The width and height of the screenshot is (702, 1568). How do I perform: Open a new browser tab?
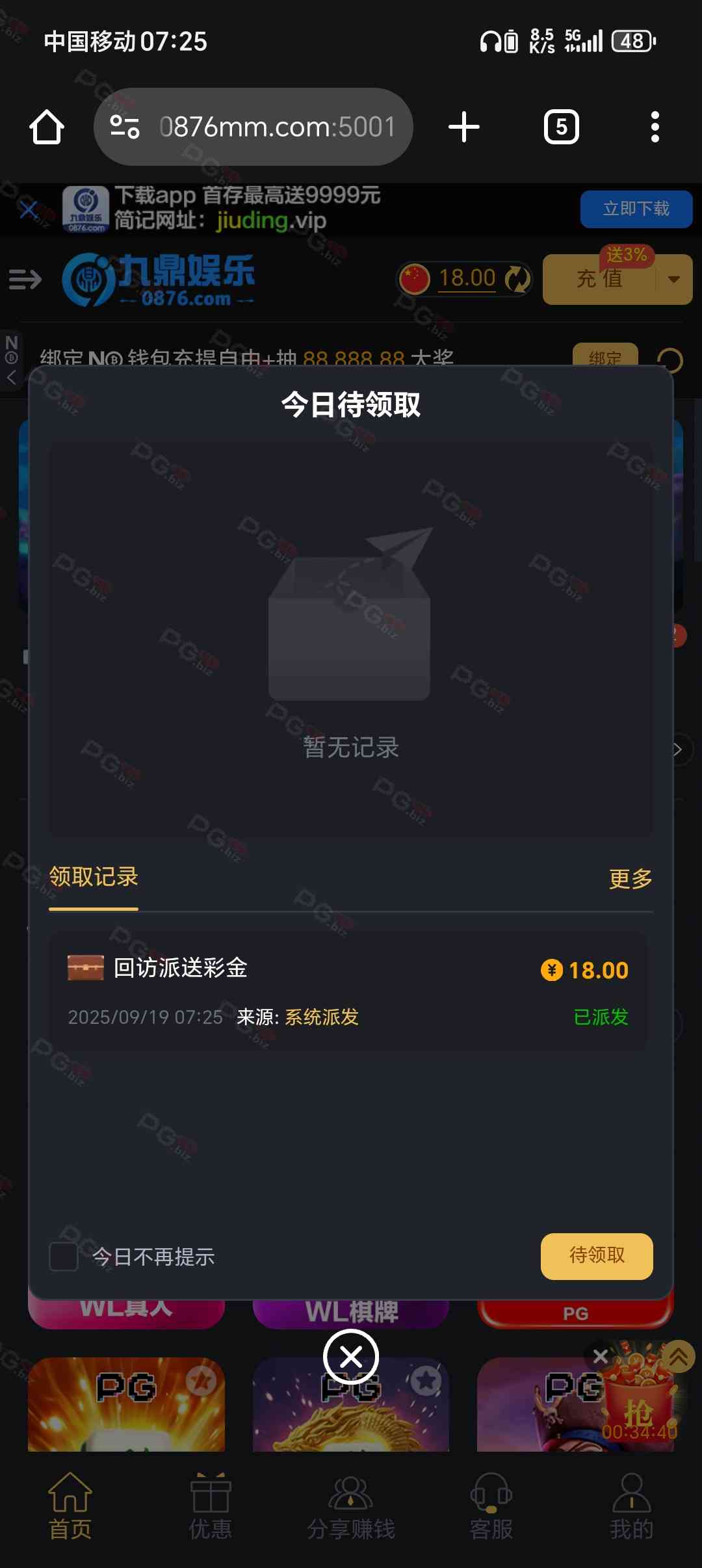click(x=464, y=127)
